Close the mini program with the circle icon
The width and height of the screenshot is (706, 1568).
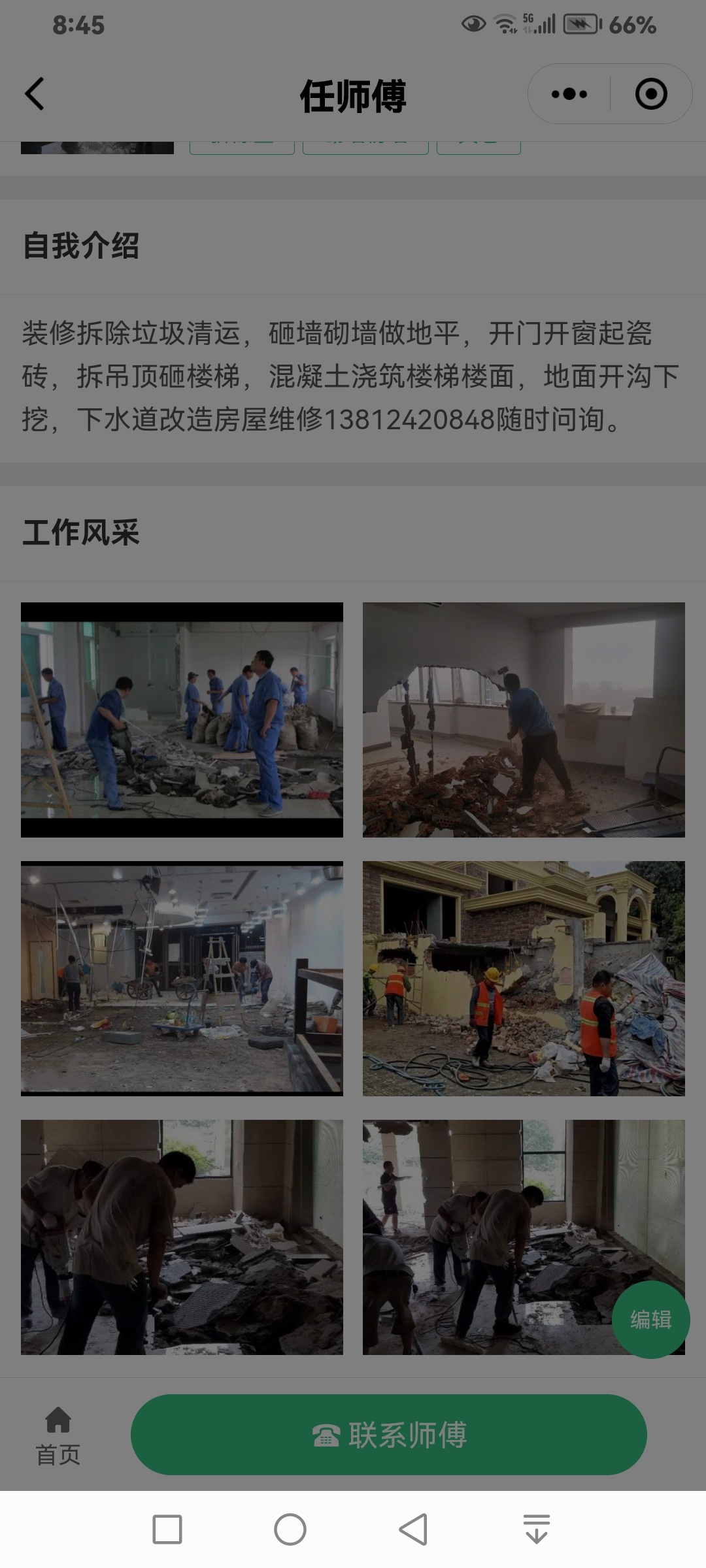pos(651,94)
